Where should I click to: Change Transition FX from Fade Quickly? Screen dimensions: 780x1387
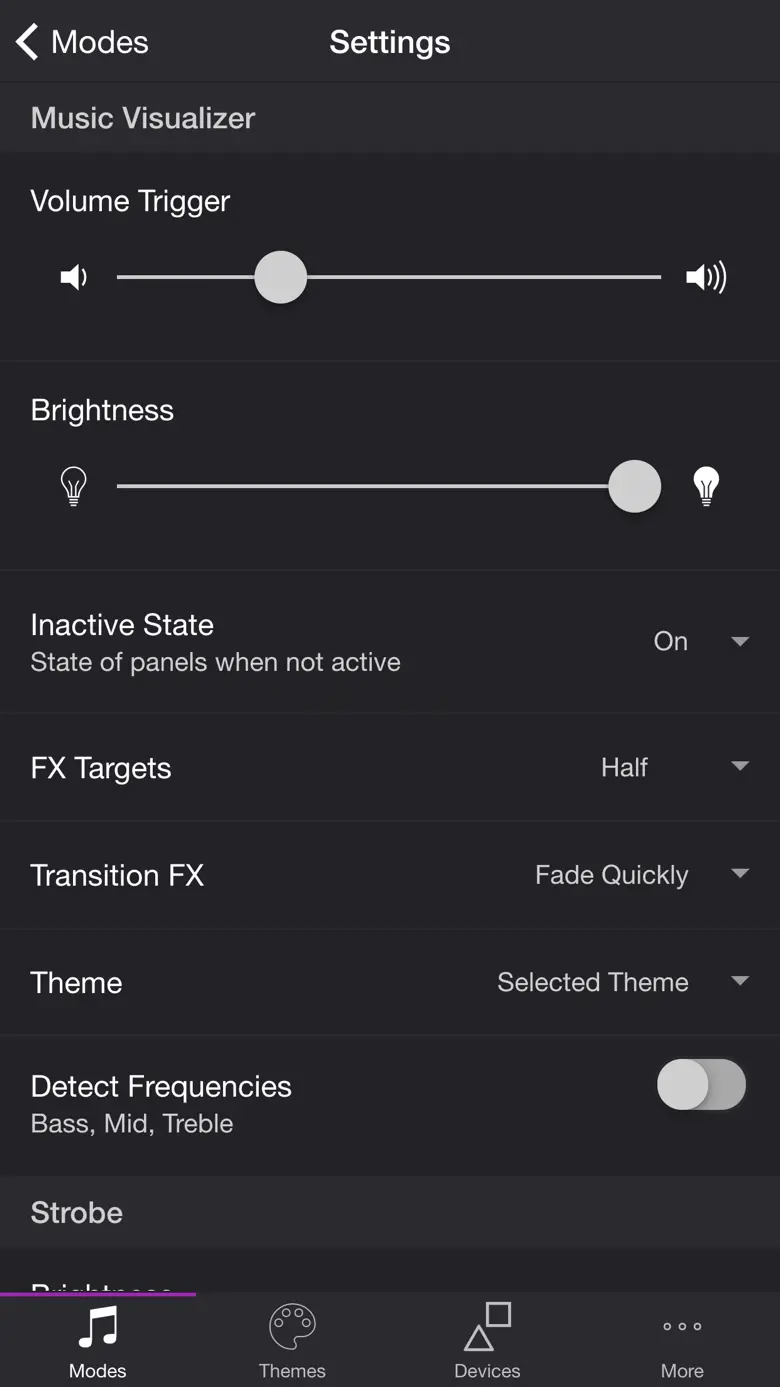(640, 875)
